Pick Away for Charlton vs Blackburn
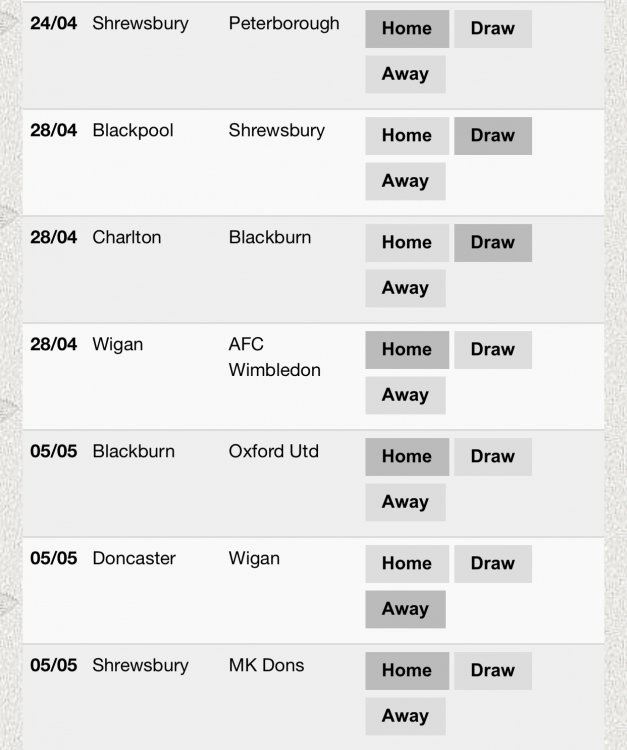 405,288
